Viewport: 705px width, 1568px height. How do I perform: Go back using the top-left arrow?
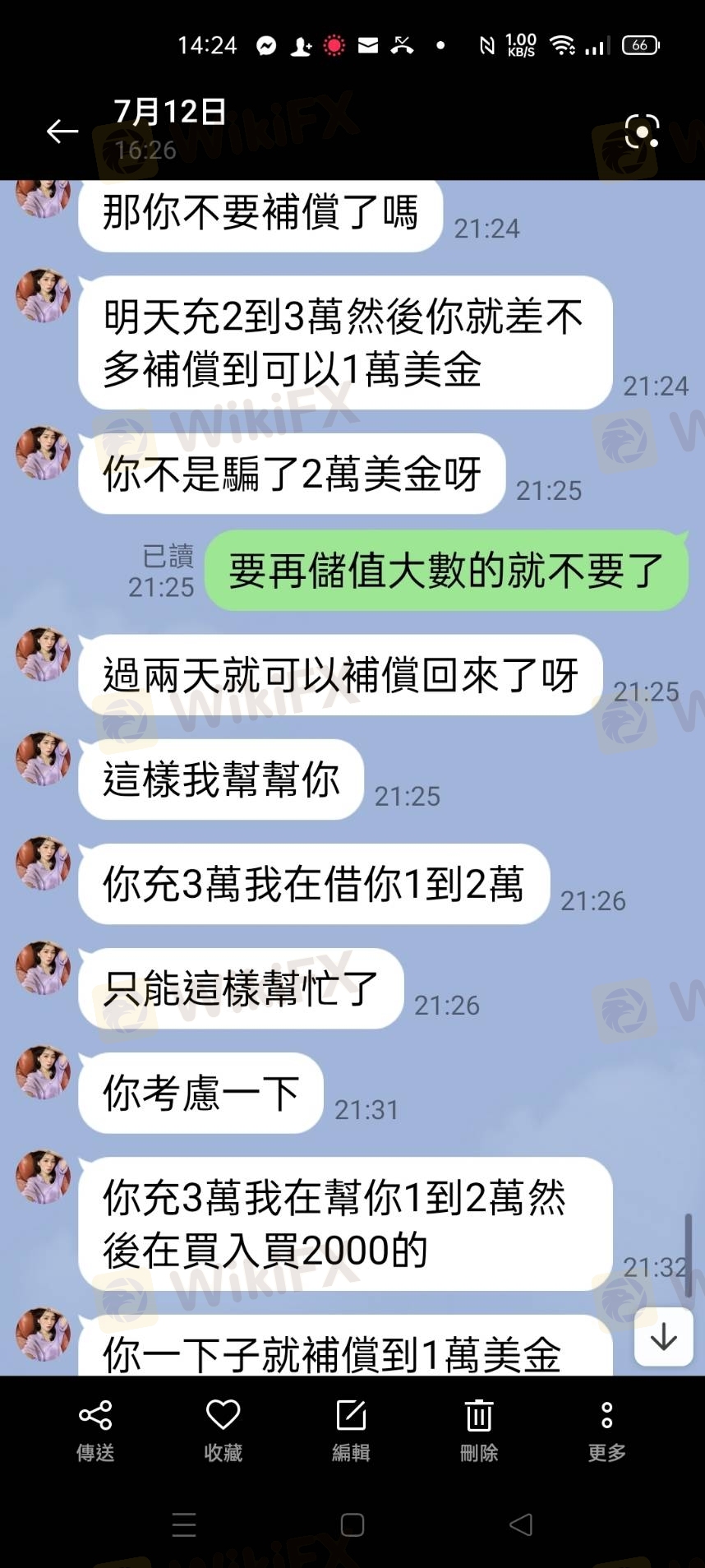(62, 131)
